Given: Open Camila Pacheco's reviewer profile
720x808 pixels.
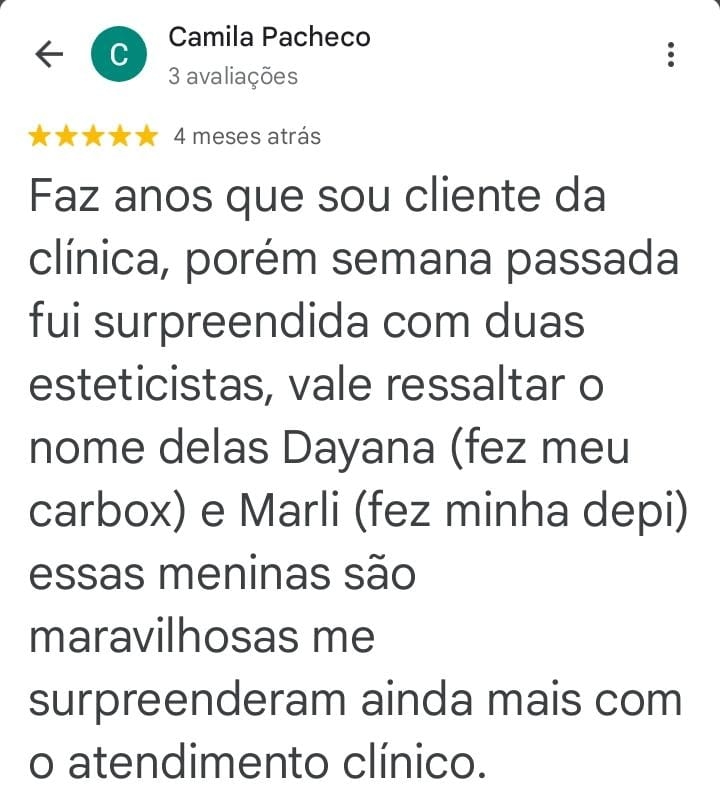Looking at the screenshot, I should (268, 38).
